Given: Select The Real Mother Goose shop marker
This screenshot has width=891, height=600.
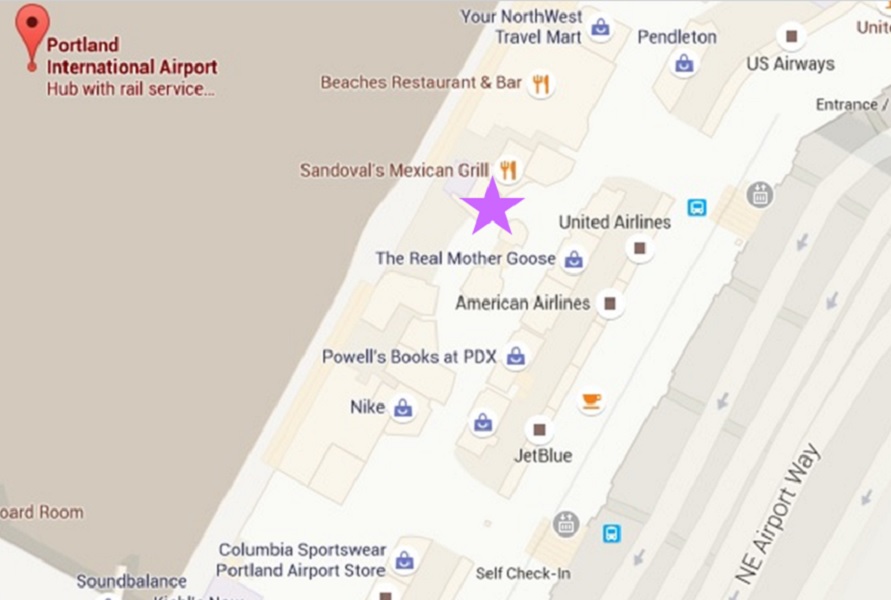Looking at the screenshot, I should [x=574, y=260].
